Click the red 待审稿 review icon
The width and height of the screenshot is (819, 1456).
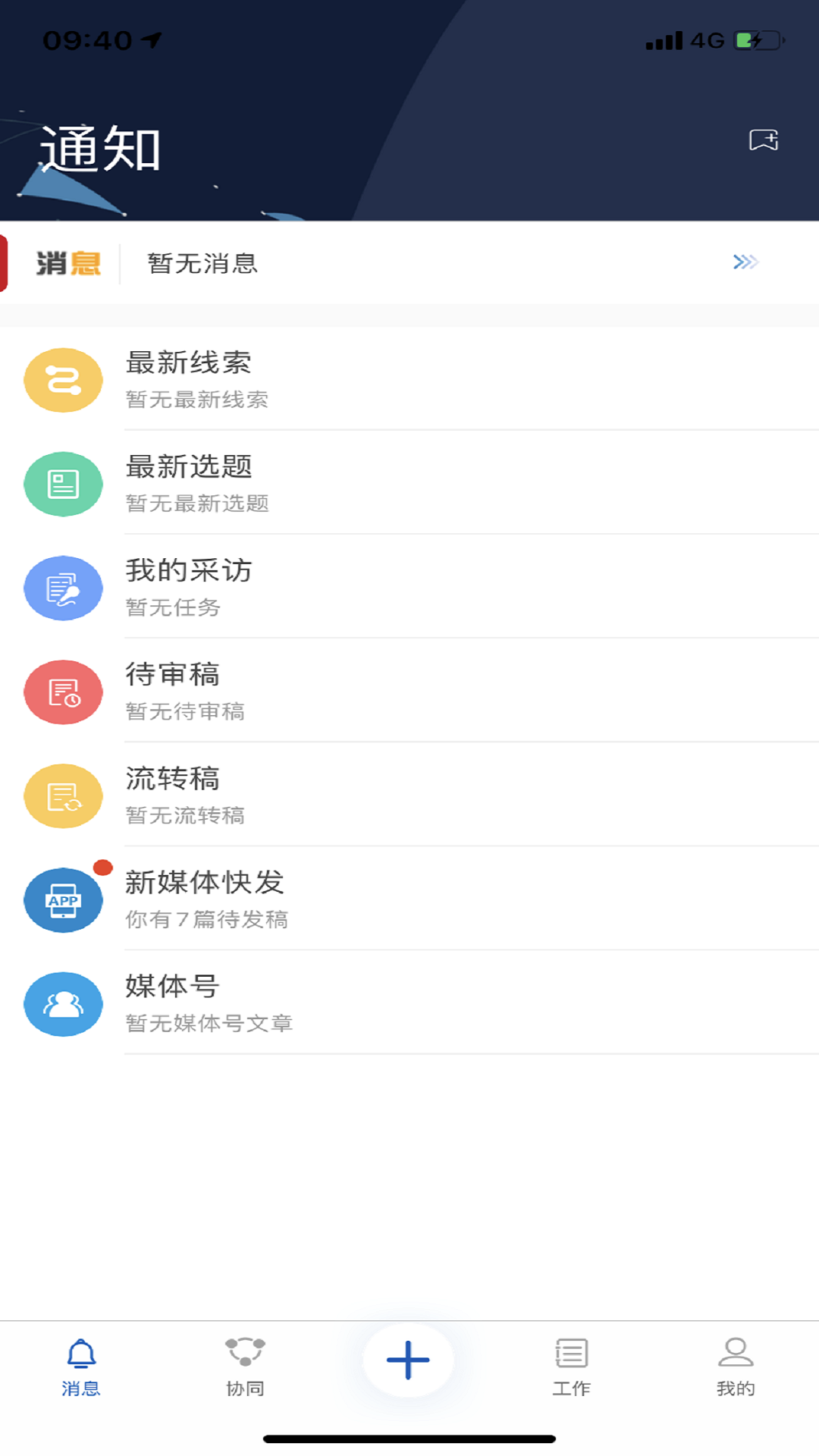click(64, 692)
